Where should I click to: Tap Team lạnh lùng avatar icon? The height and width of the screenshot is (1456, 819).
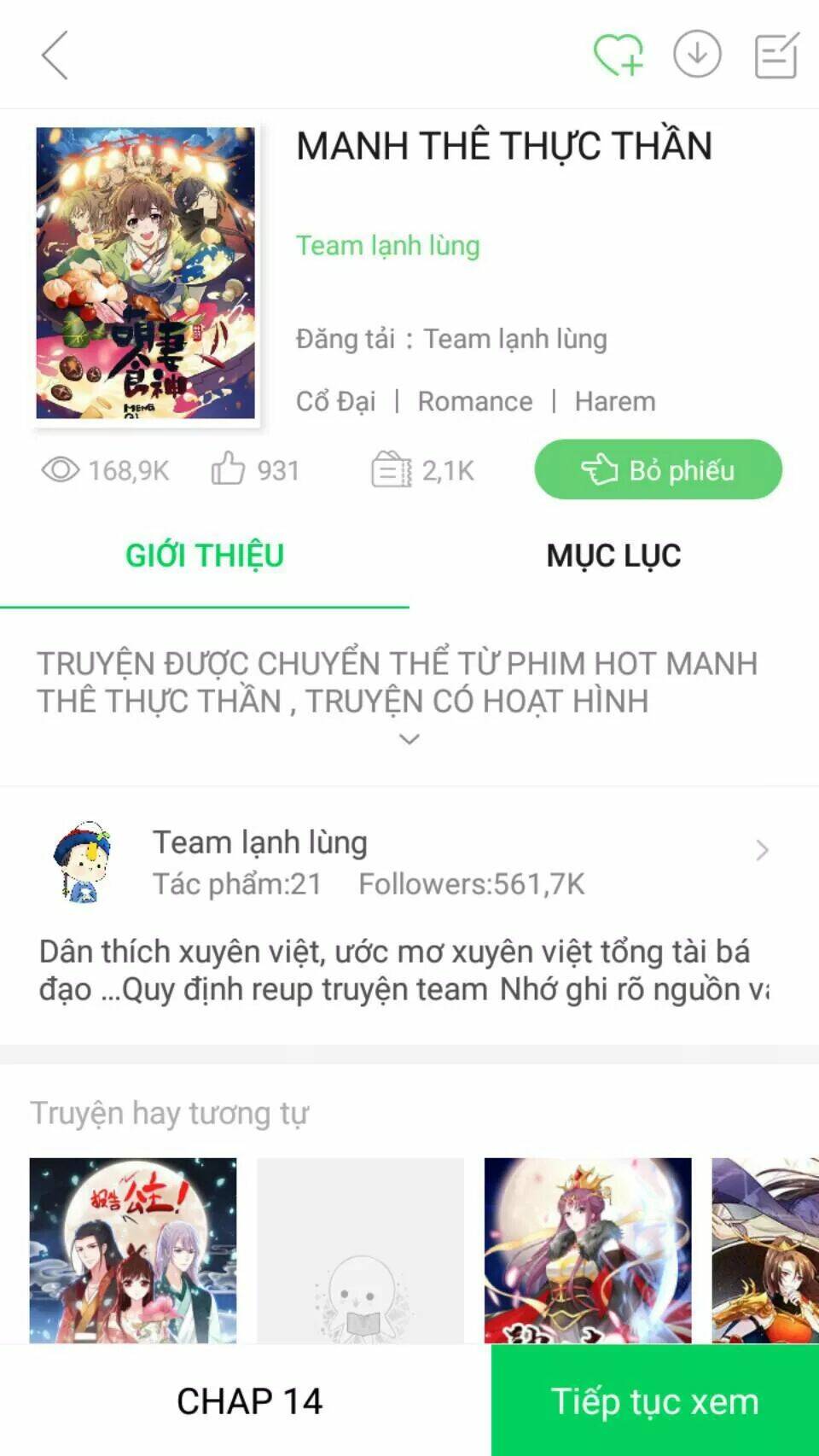point(83,859)
